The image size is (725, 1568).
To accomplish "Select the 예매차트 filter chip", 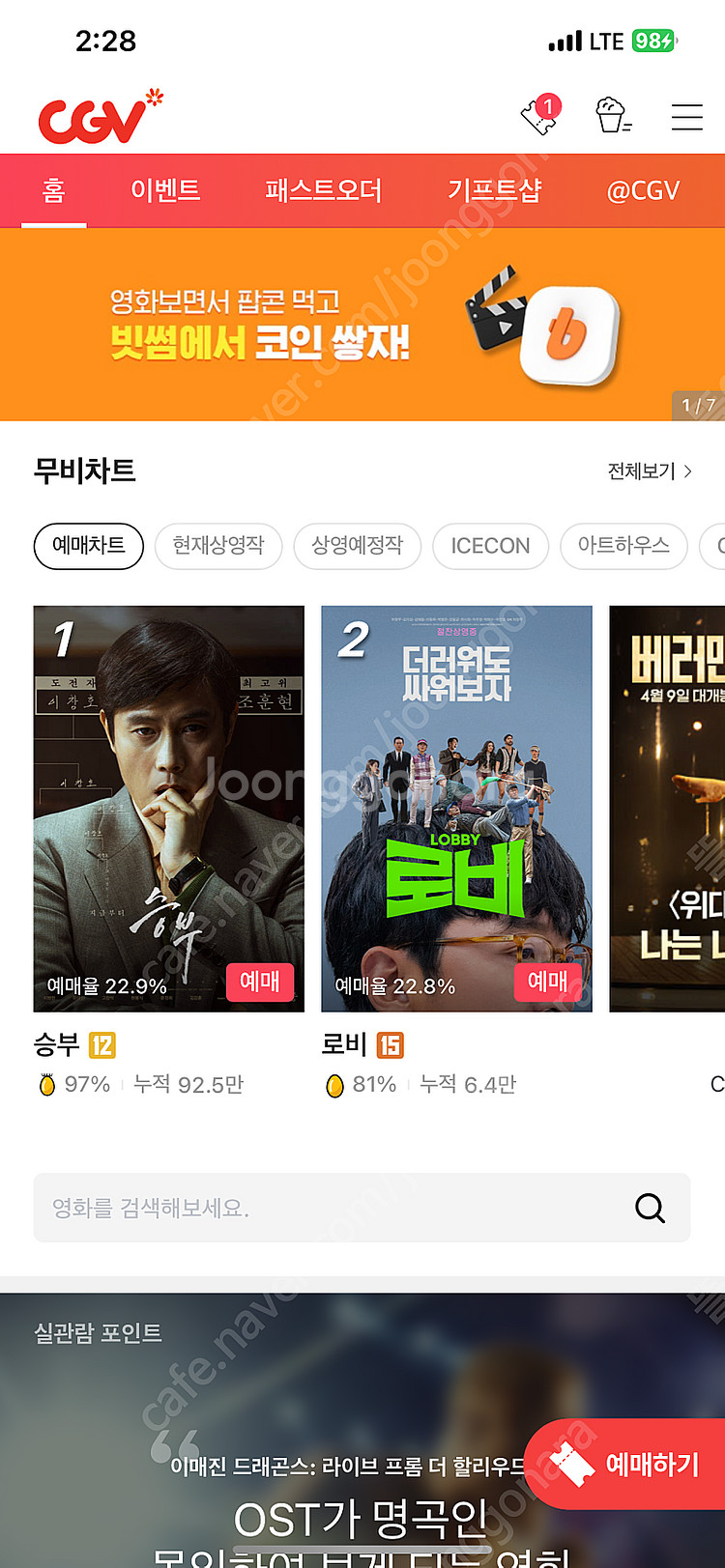I will point(88,546).
